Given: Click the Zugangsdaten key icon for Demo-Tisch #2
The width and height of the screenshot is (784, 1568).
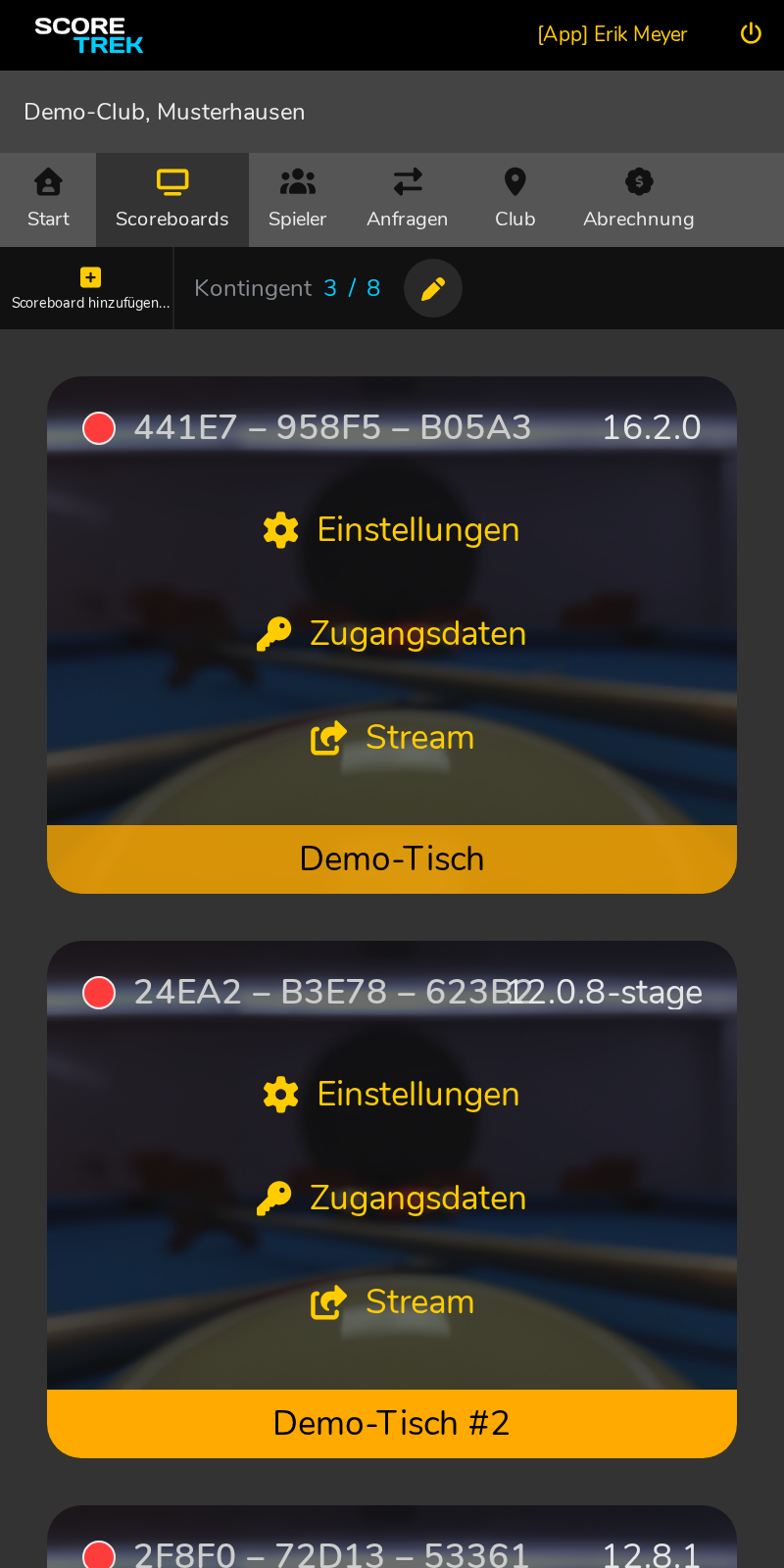Looking at the screenshot, I should tap(274, 1198).
